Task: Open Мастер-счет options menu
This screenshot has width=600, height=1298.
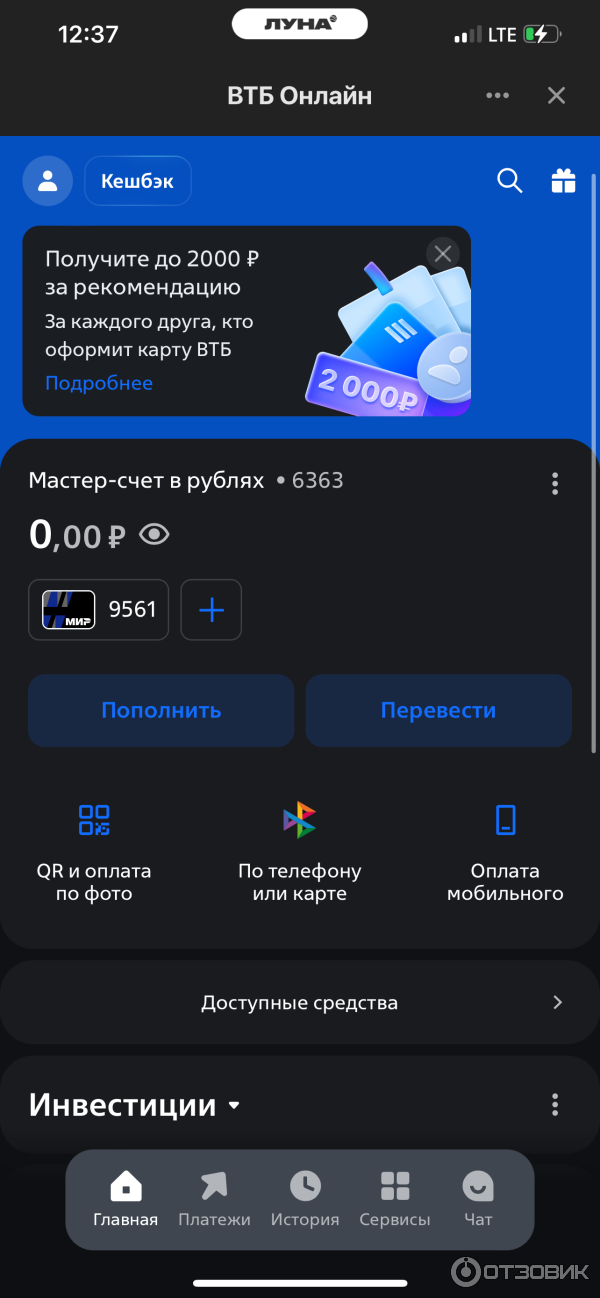Action: pyautogui.click(x=555, y=484)
